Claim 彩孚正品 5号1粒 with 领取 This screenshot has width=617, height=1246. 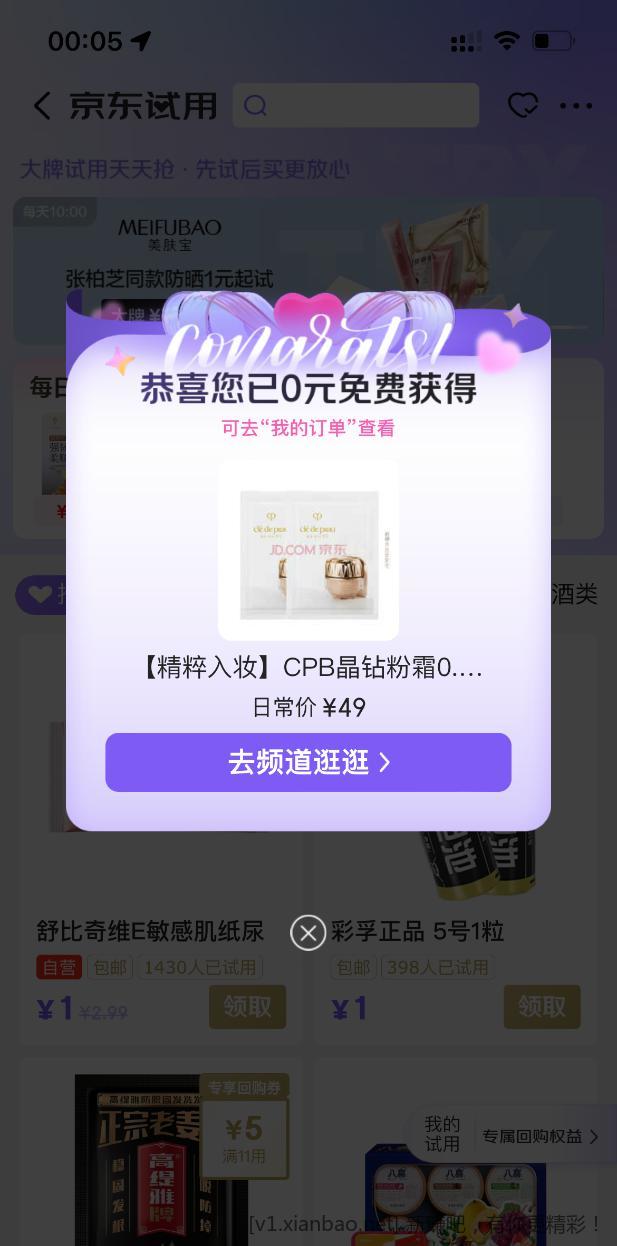point(541,1007)
